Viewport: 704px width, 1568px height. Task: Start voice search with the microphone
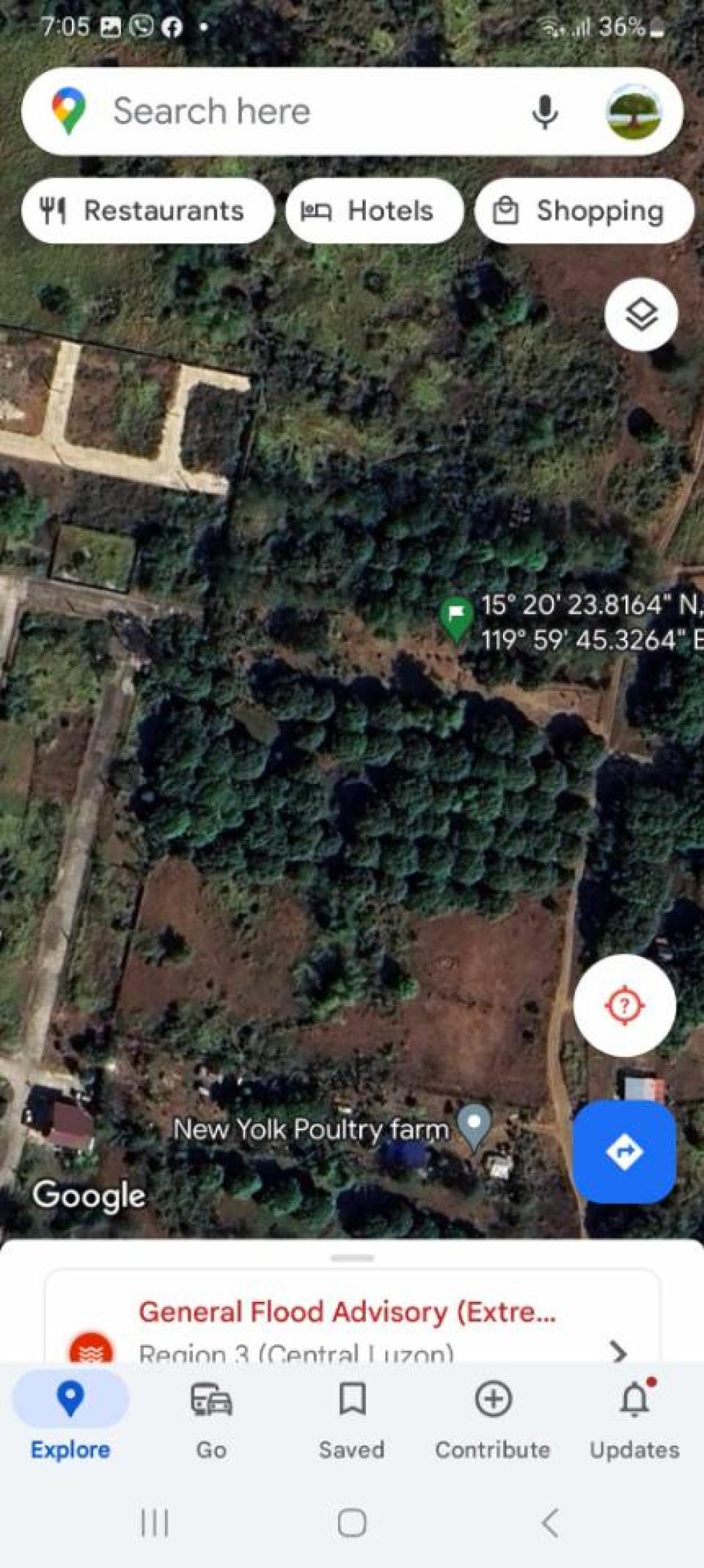coord(544,112)
